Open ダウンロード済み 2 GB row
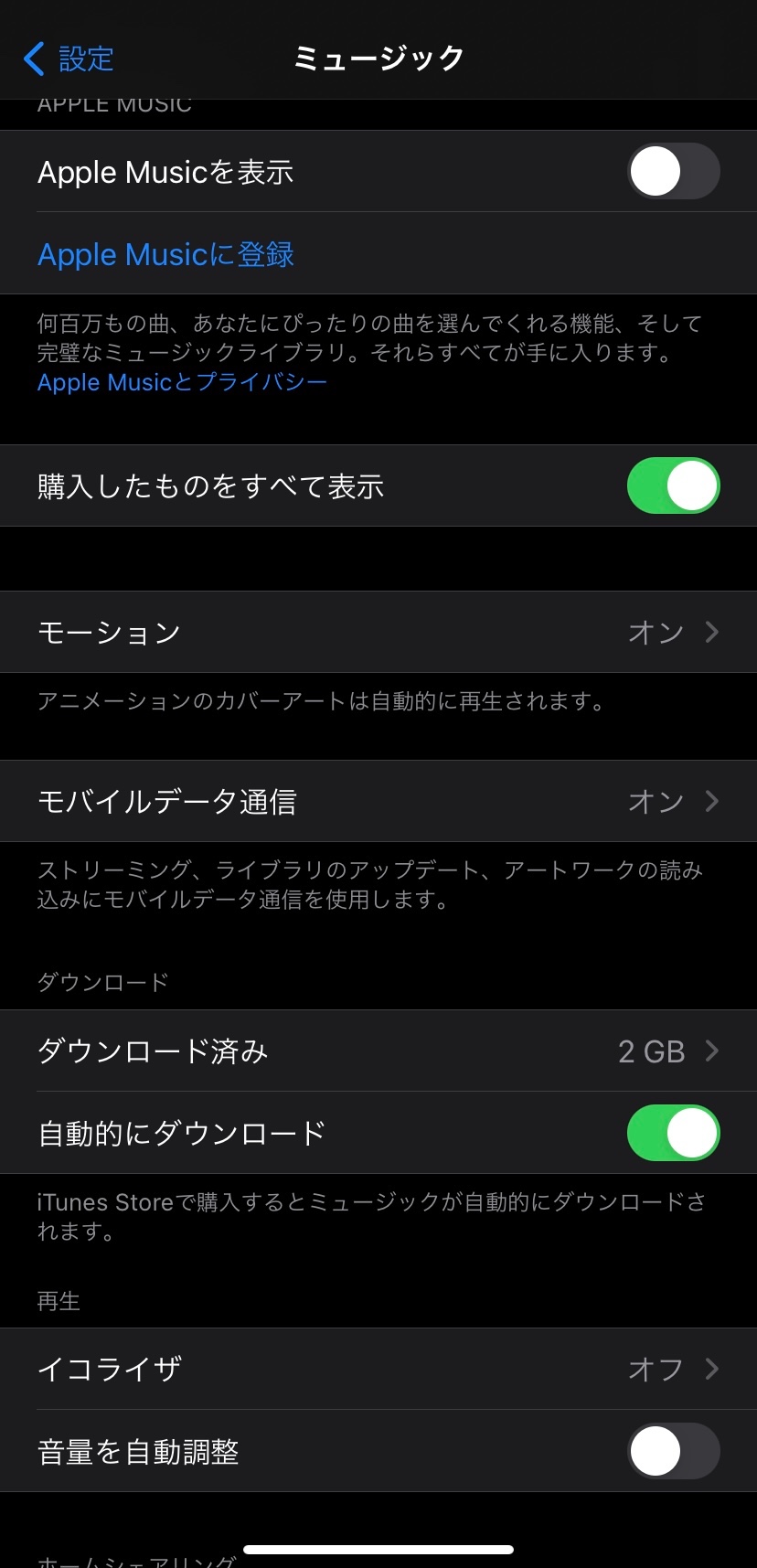Screen dimensions: 757x1568 click(x=378, y=1051)
